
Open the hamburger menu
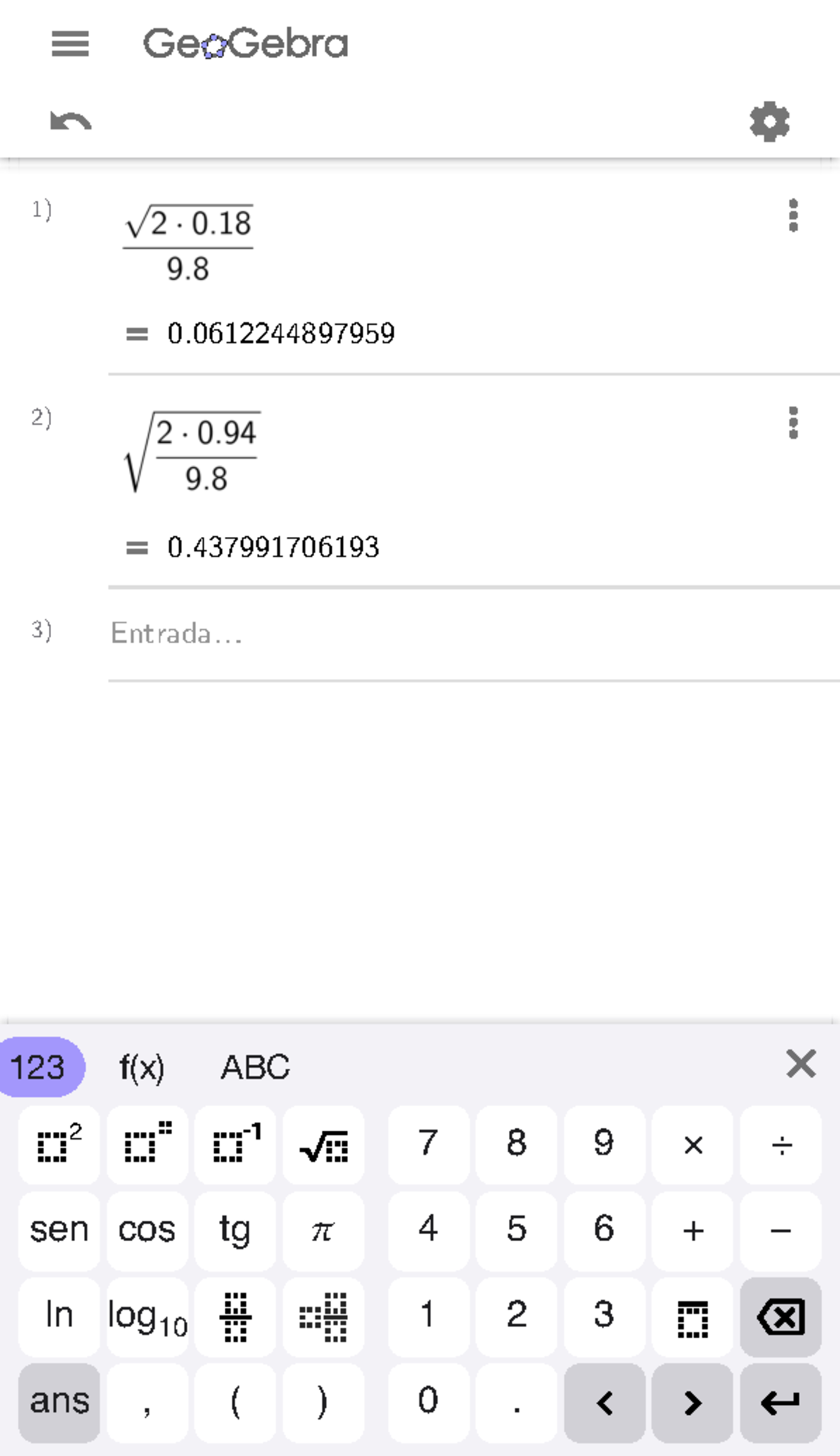point(70,43)
